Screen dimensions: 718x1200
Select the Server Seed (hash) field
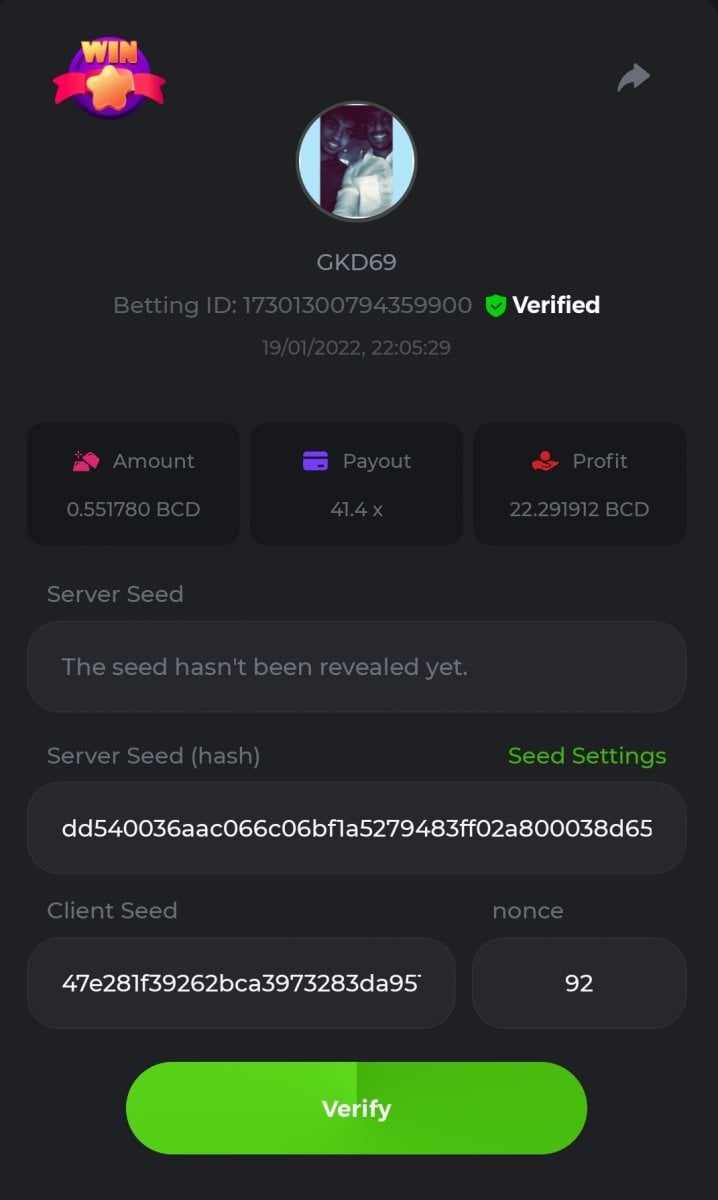(356, 828)
